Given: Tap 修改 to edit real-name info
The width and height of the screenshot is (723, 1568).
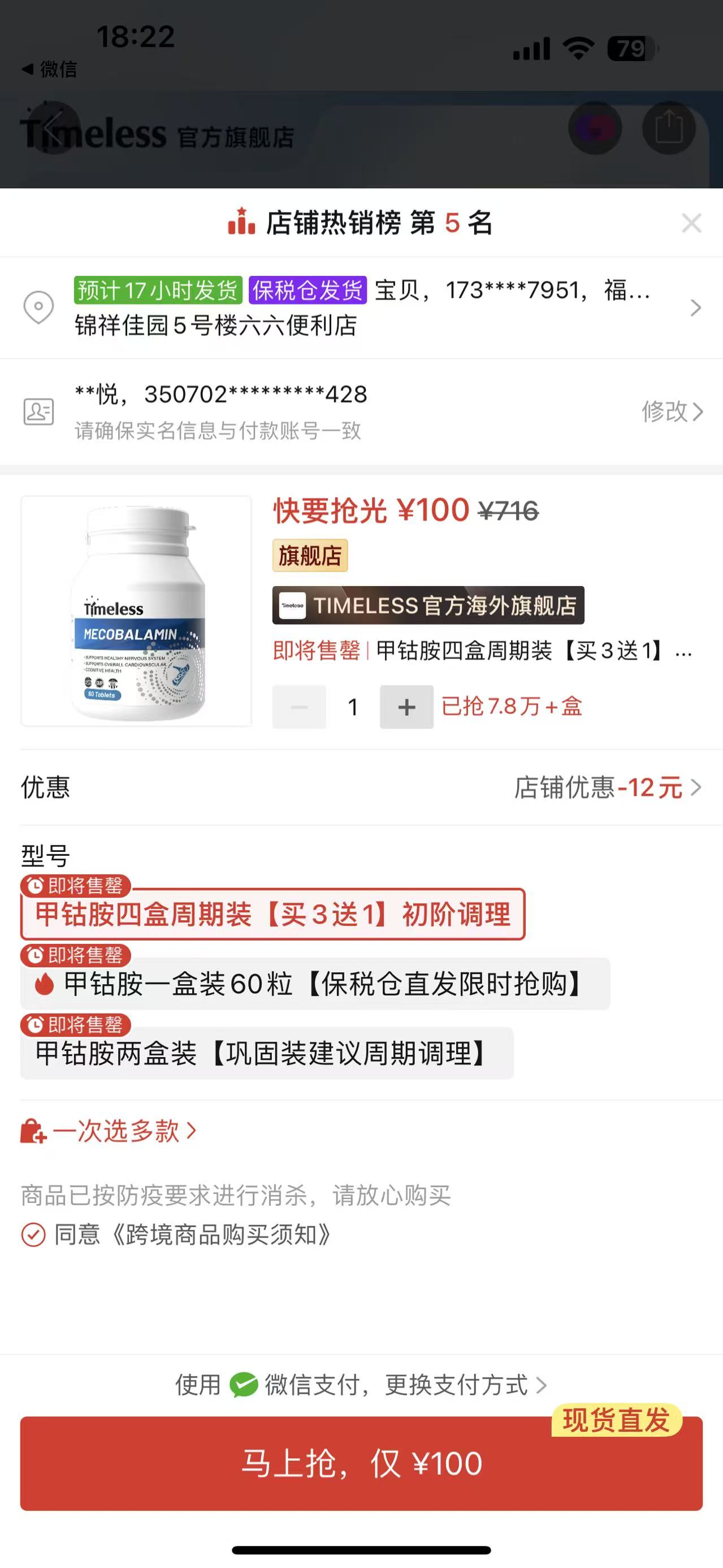Looking at the screenshot, I should pos(671,412).
